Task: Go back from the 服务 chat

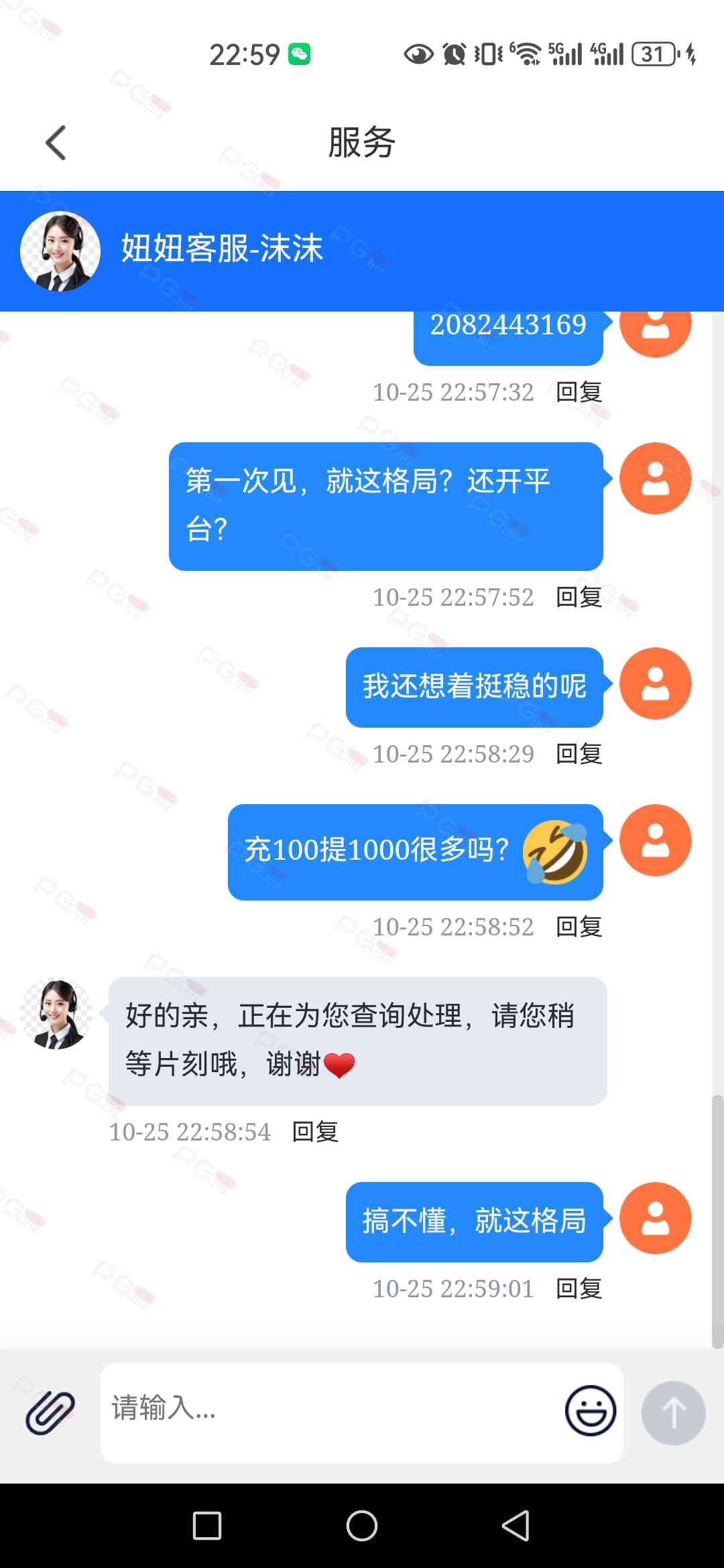Action: tap(56, 143)
